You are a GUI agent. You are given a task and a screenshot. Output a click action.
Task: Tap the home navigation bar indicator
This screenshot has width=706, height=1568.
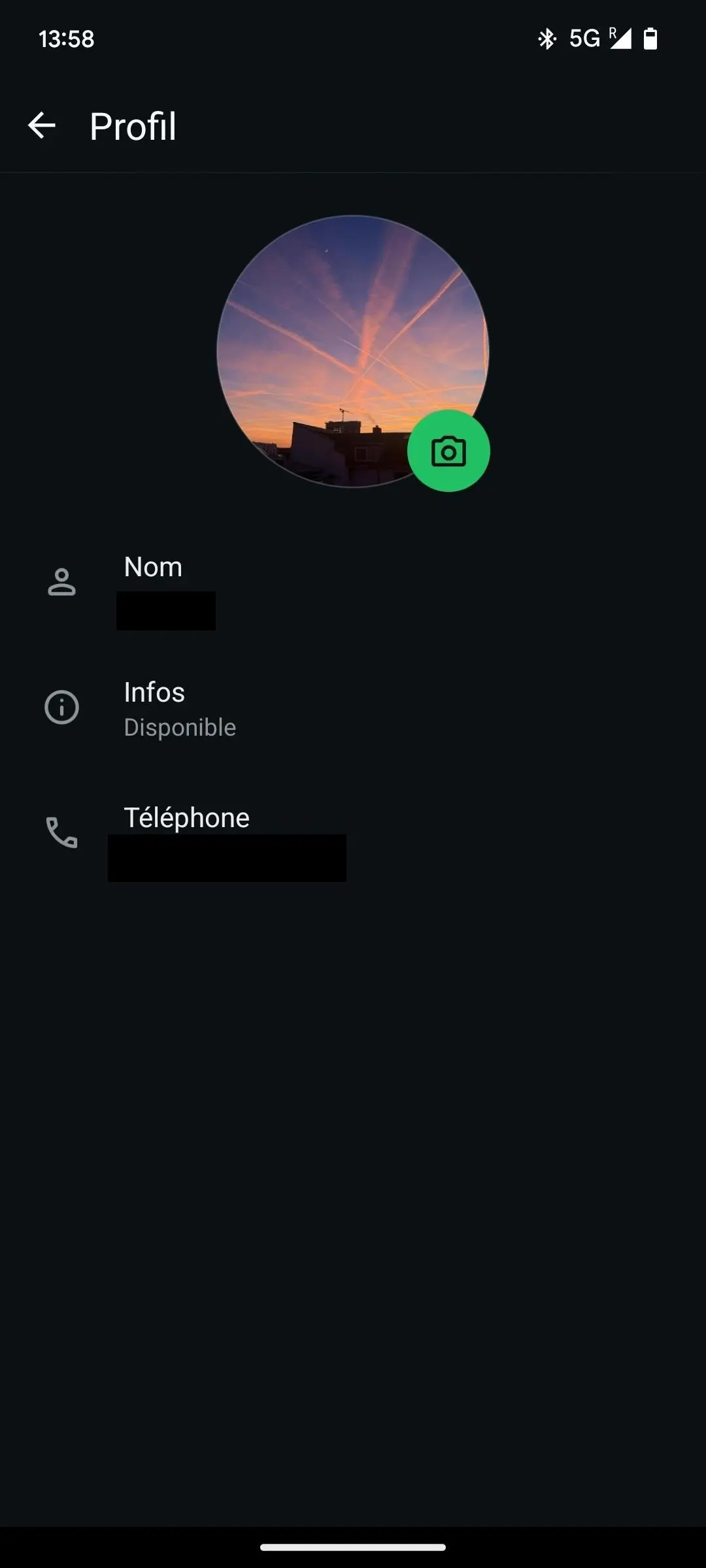pos(353,1548)
